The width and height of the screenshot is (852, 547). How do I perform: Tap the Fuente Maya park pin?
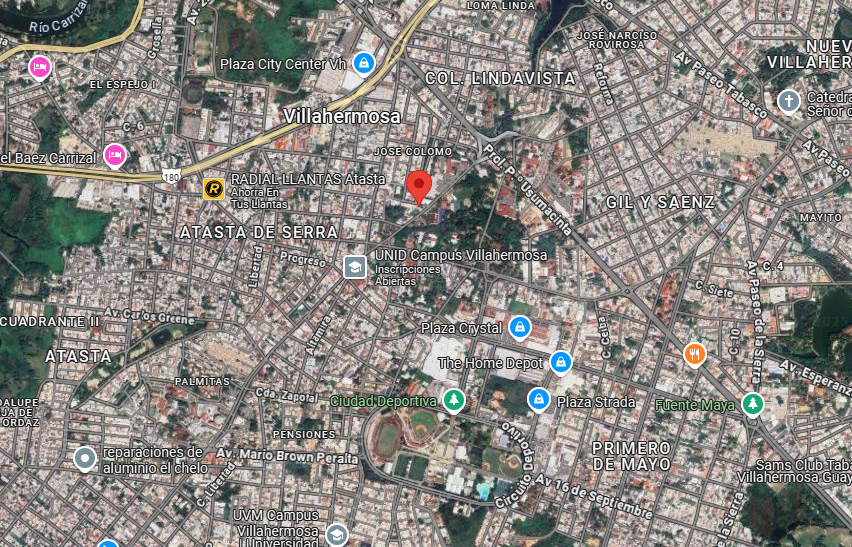pos(753,405)
